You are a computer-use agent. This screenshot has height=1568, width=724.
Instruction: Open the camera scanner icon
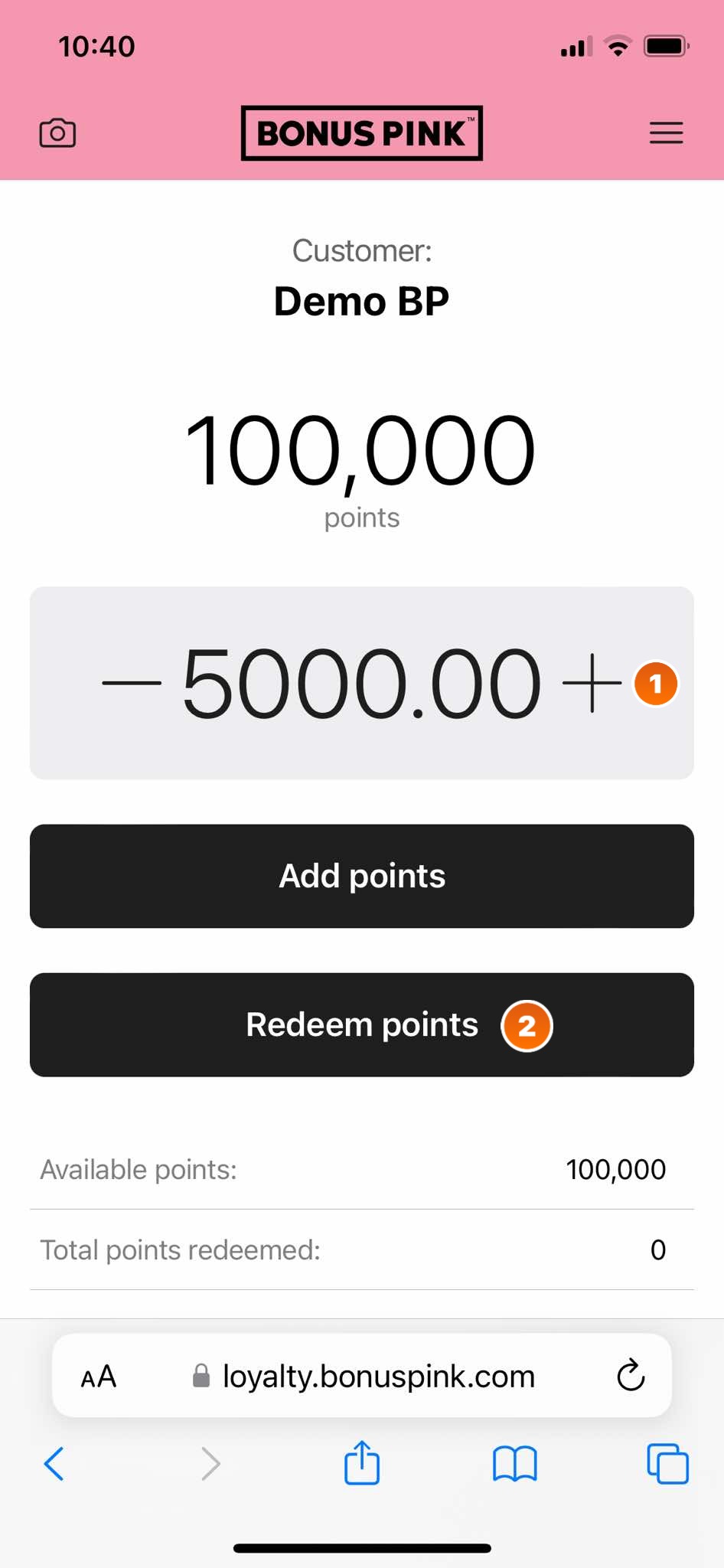(57, 133)
